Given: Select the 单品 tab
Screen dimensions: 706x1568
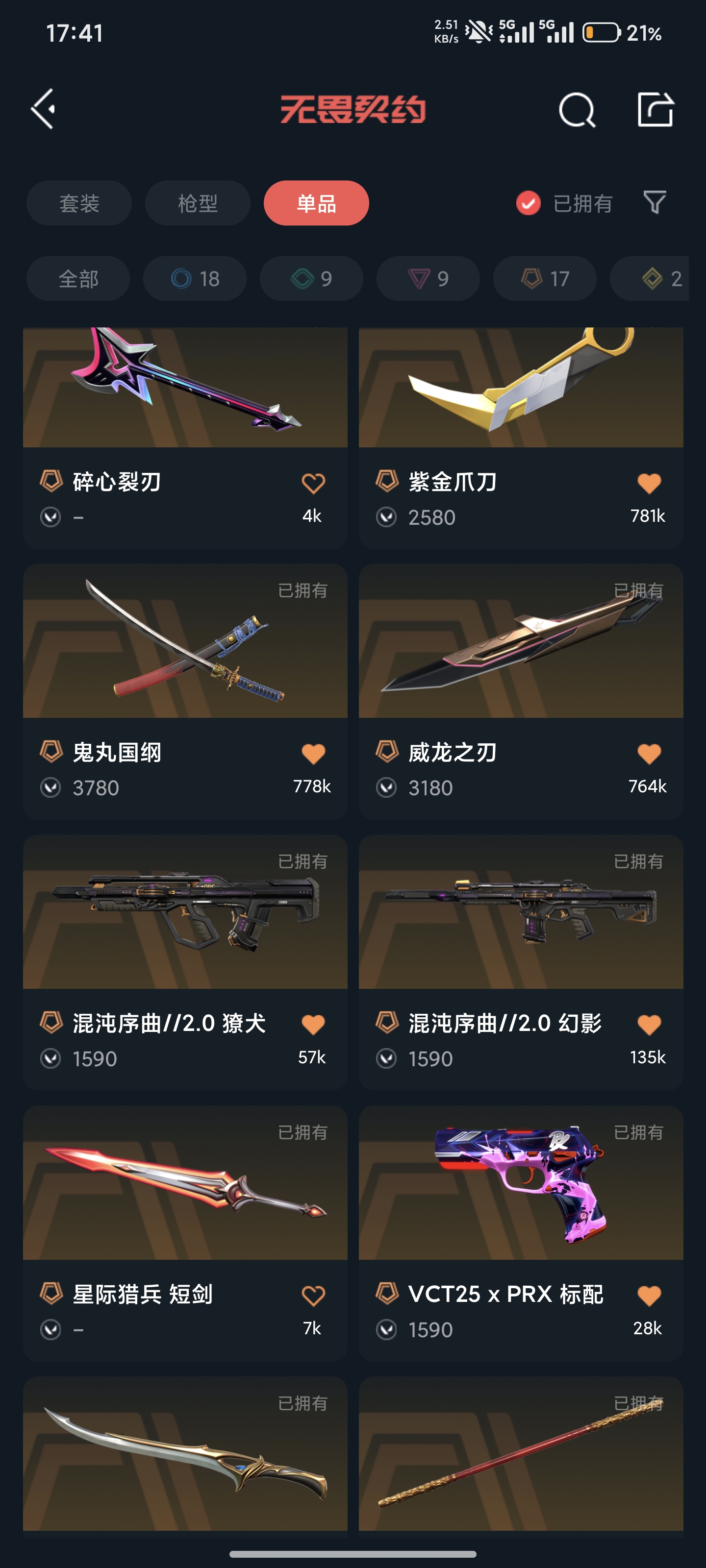Looking at the screenshot, I should pos(316,203).
